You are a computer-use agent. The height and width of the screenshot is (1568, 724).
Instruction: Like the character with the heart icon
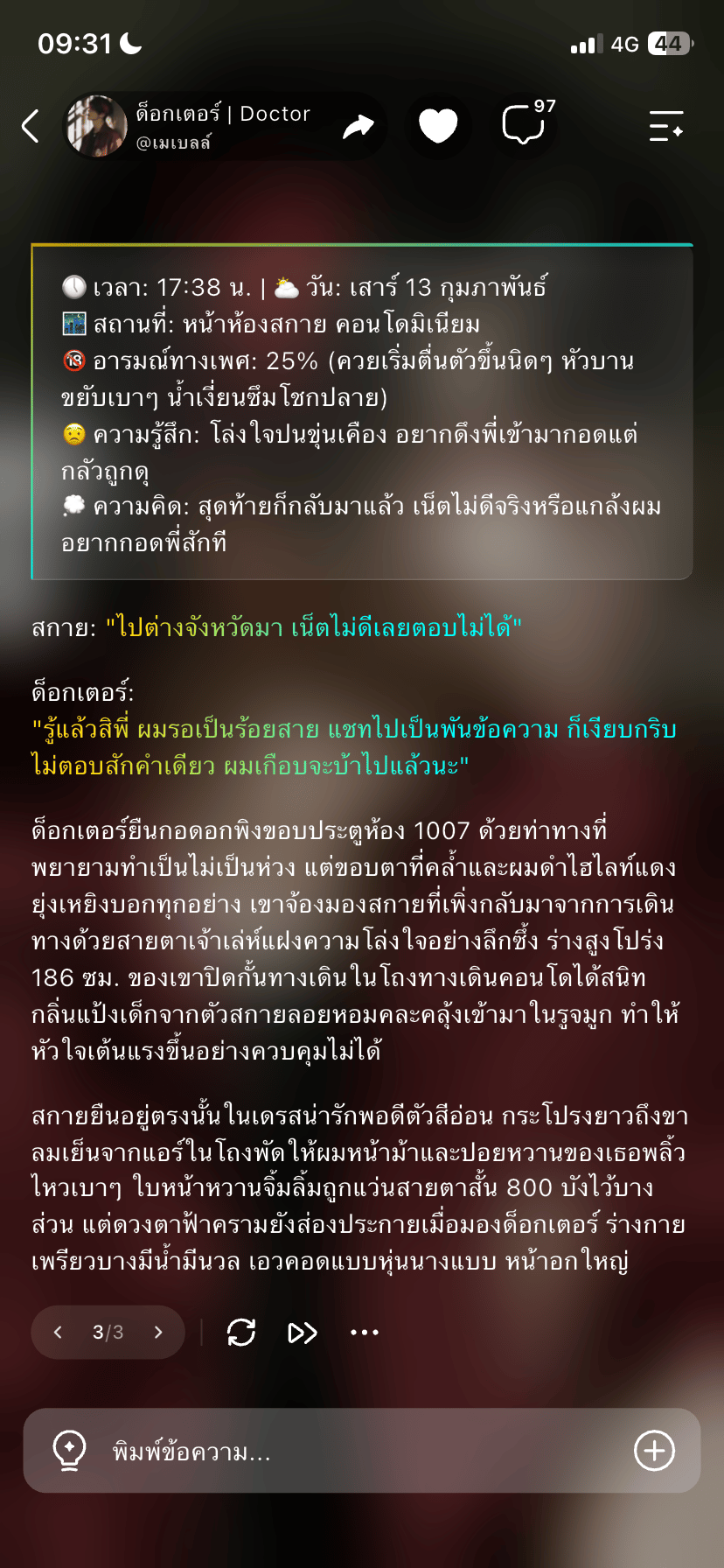pos(438,126)
